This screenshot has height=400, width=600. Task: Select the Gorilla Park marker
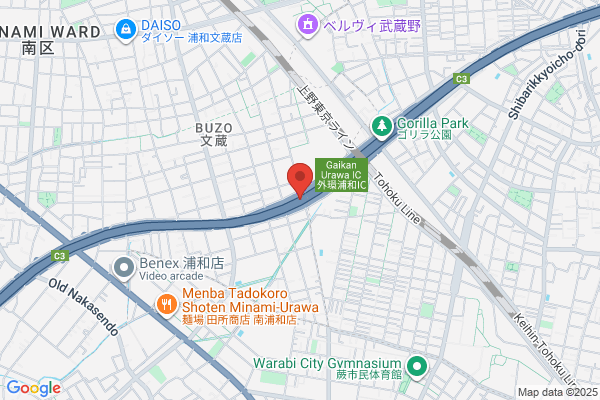pos(382,127)
